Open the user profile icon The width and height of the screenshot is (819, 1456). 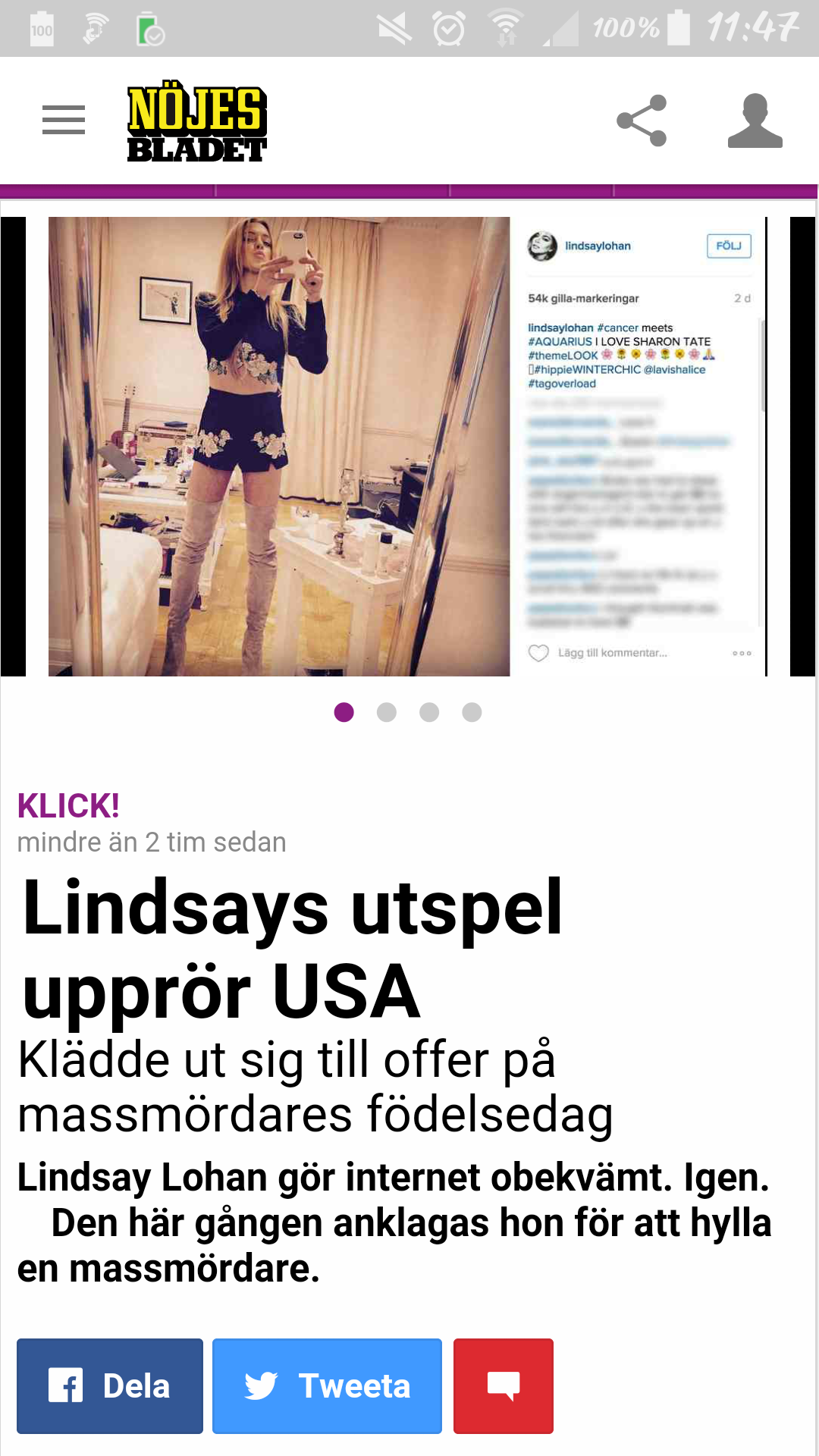[x=755, y=121]
